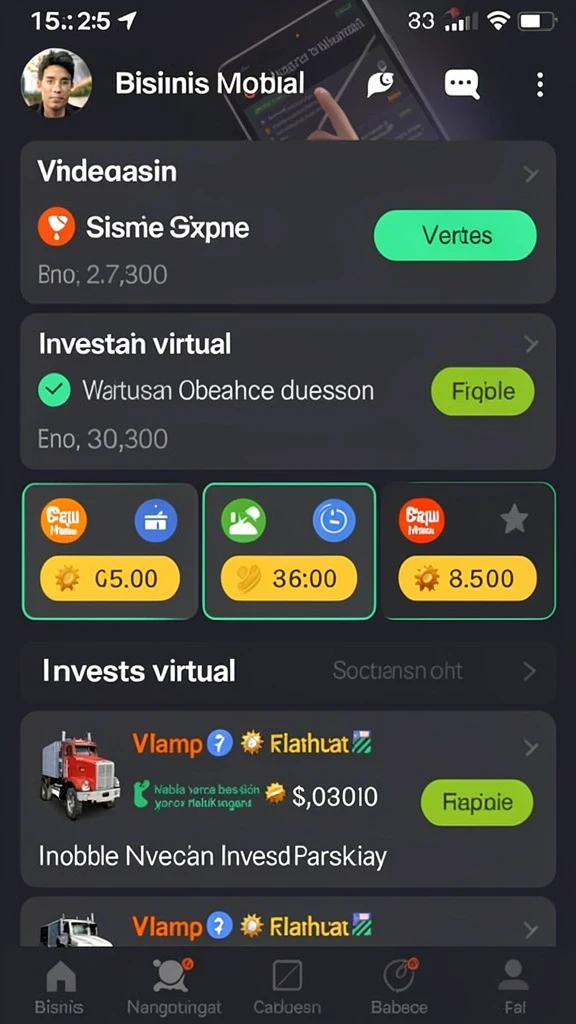
Task: Open the profile avatar photo
Action: click(x=56, y=83)
